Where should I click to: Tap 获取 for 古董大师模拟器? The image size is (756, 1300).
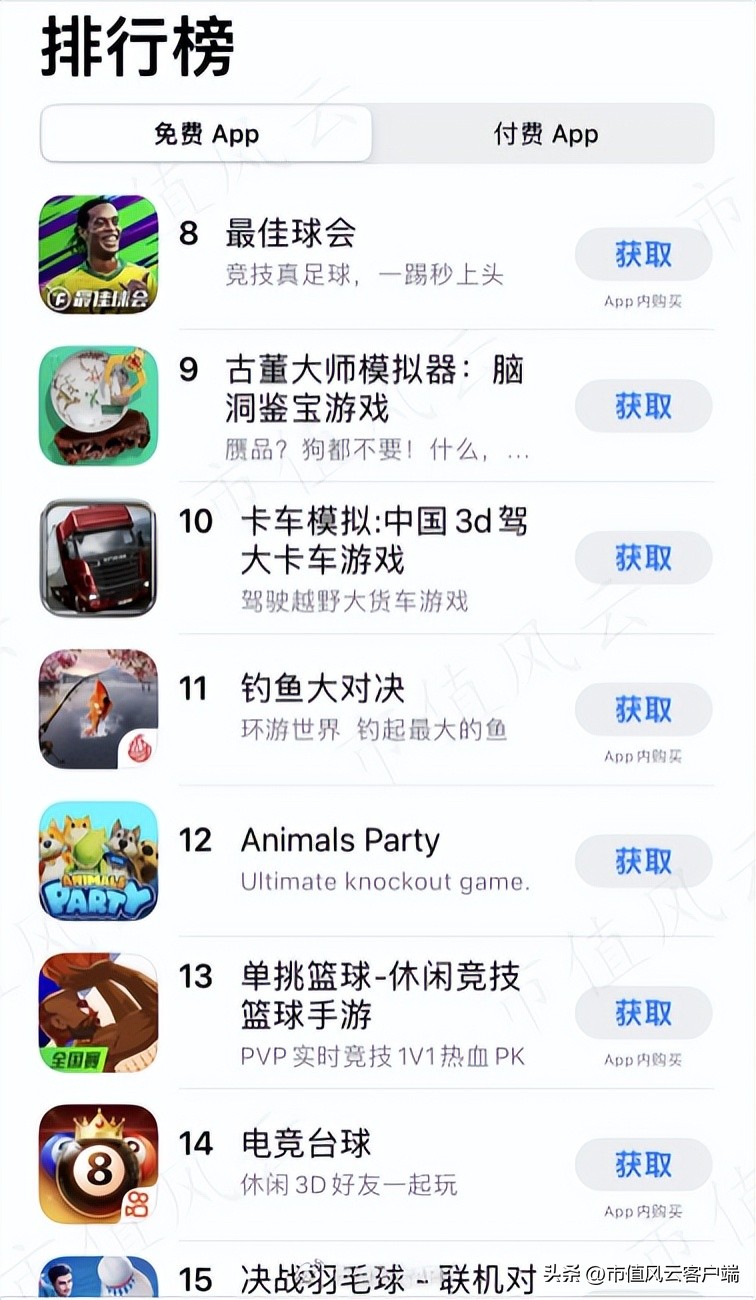643,407
